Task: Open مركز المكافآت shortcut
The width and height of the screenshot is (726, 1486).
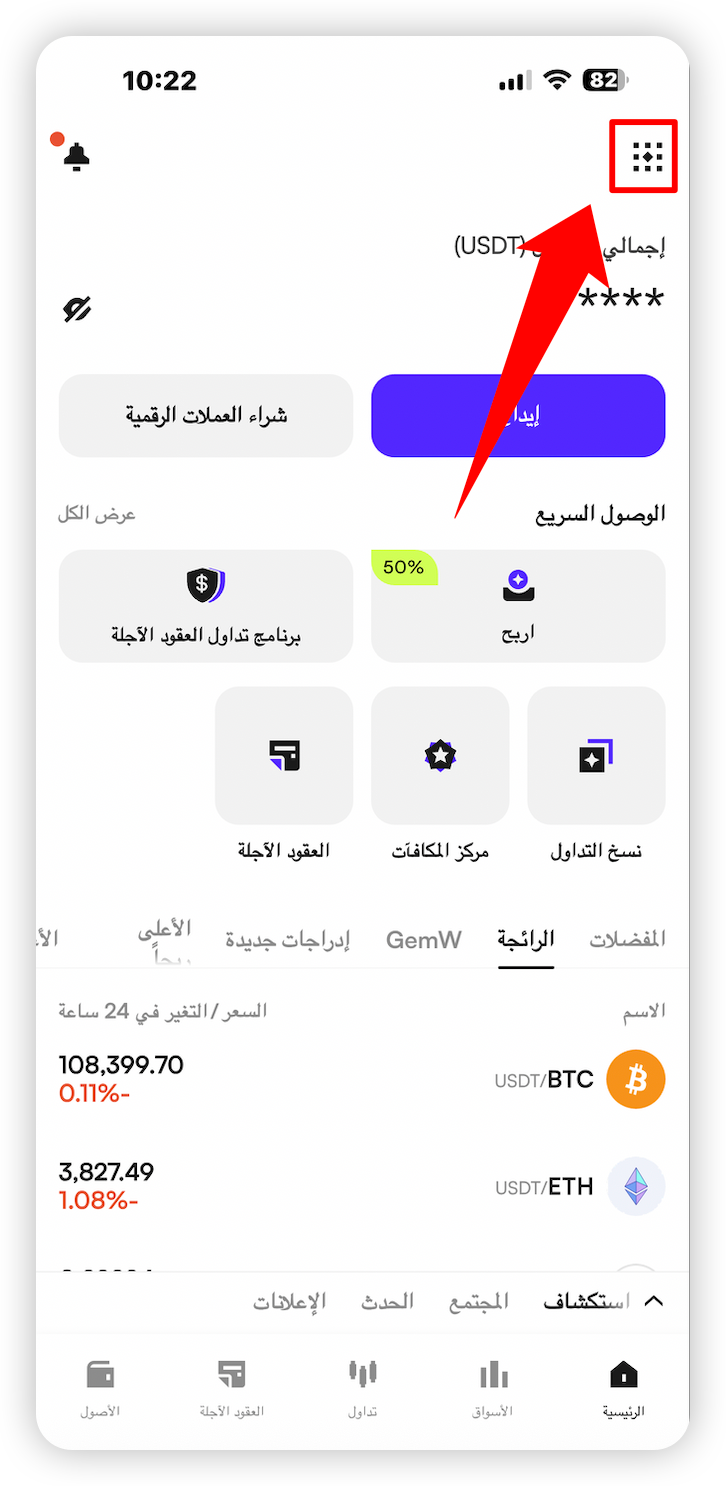Action: pos(440,773)
